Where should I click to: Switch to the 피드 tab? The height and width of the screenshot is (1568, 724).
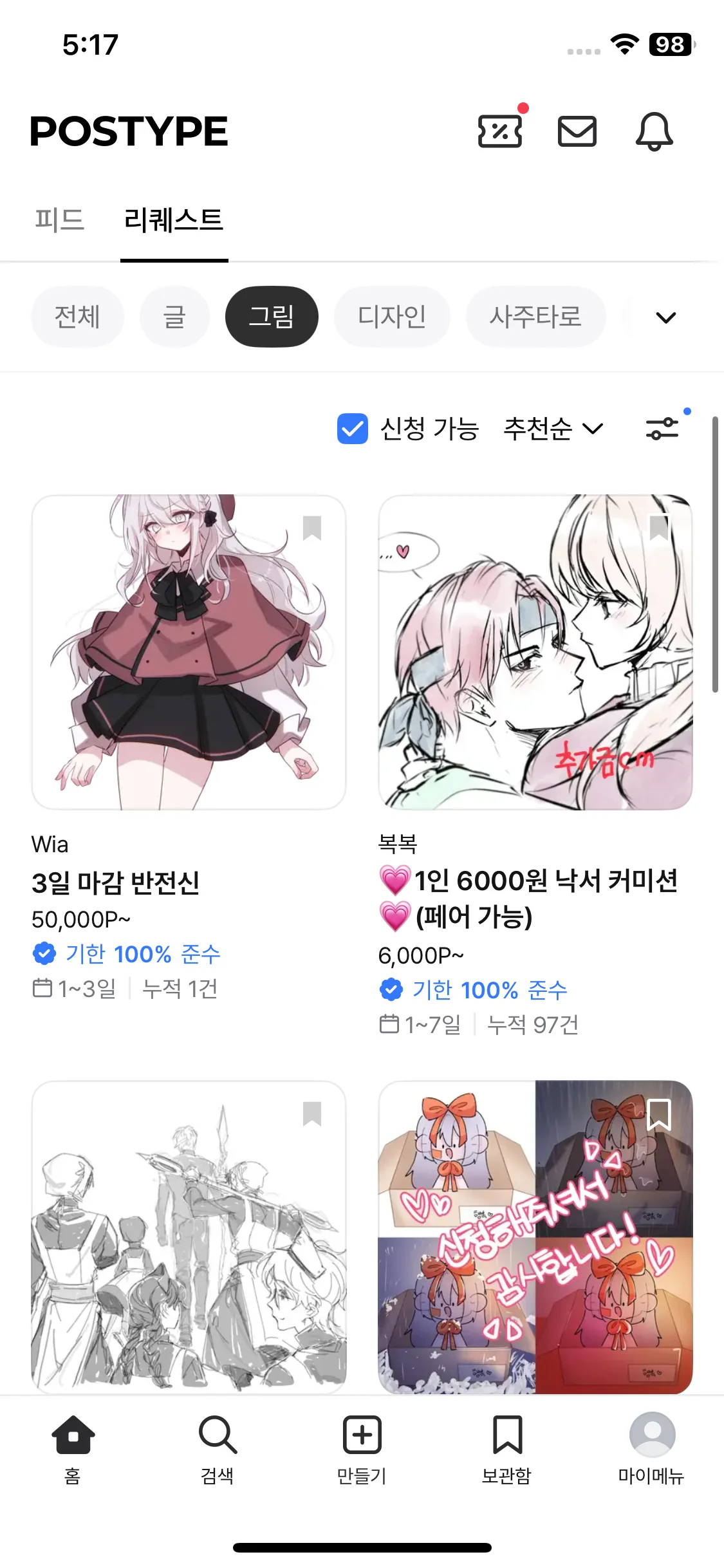click(x=59, y=220)
